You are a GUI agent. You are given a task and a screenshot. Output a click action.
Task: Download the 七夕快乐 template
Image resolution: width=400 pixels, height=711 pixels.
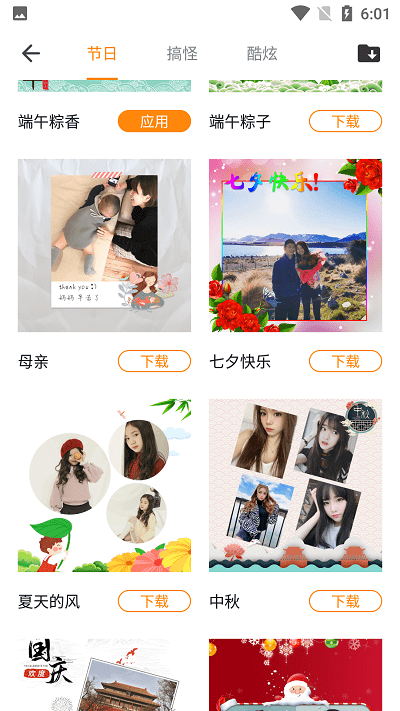(x=346, y=361)
